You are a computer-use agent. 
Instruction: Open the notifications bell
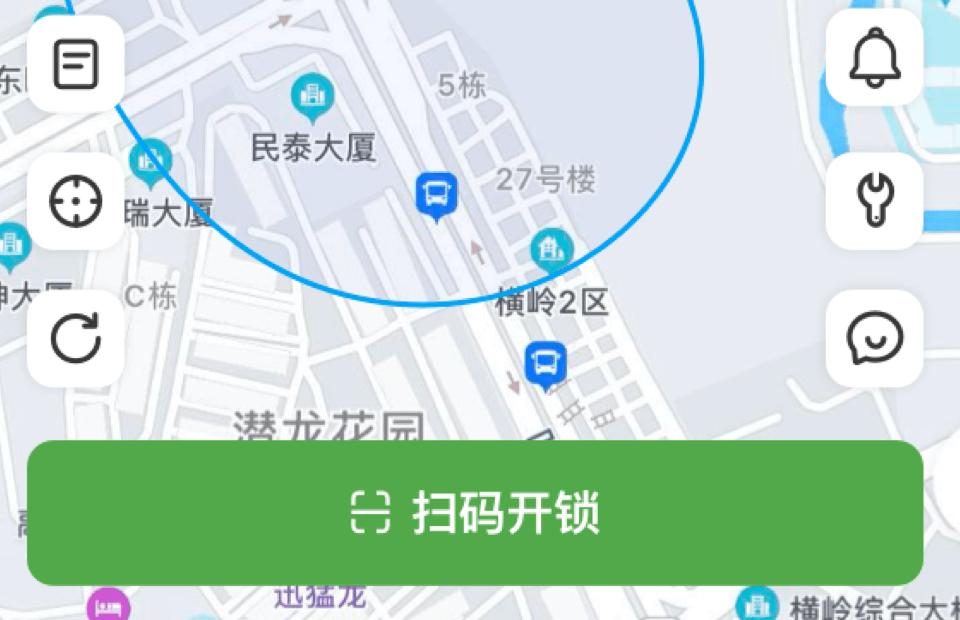875,58
